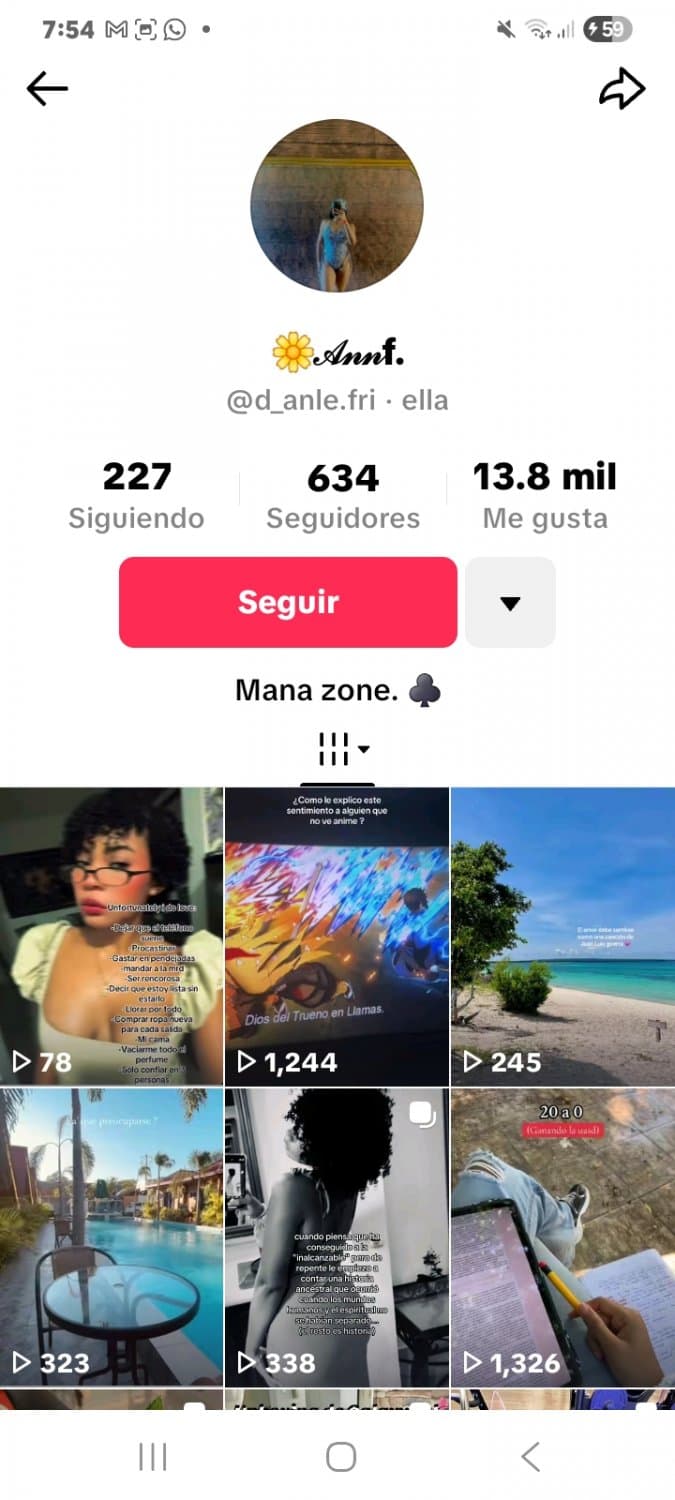Image resolution: width=675 pixels, height=1500 pixels.
Task: Play the study video with 1,326 views
Action: (x=563, y=1237)
